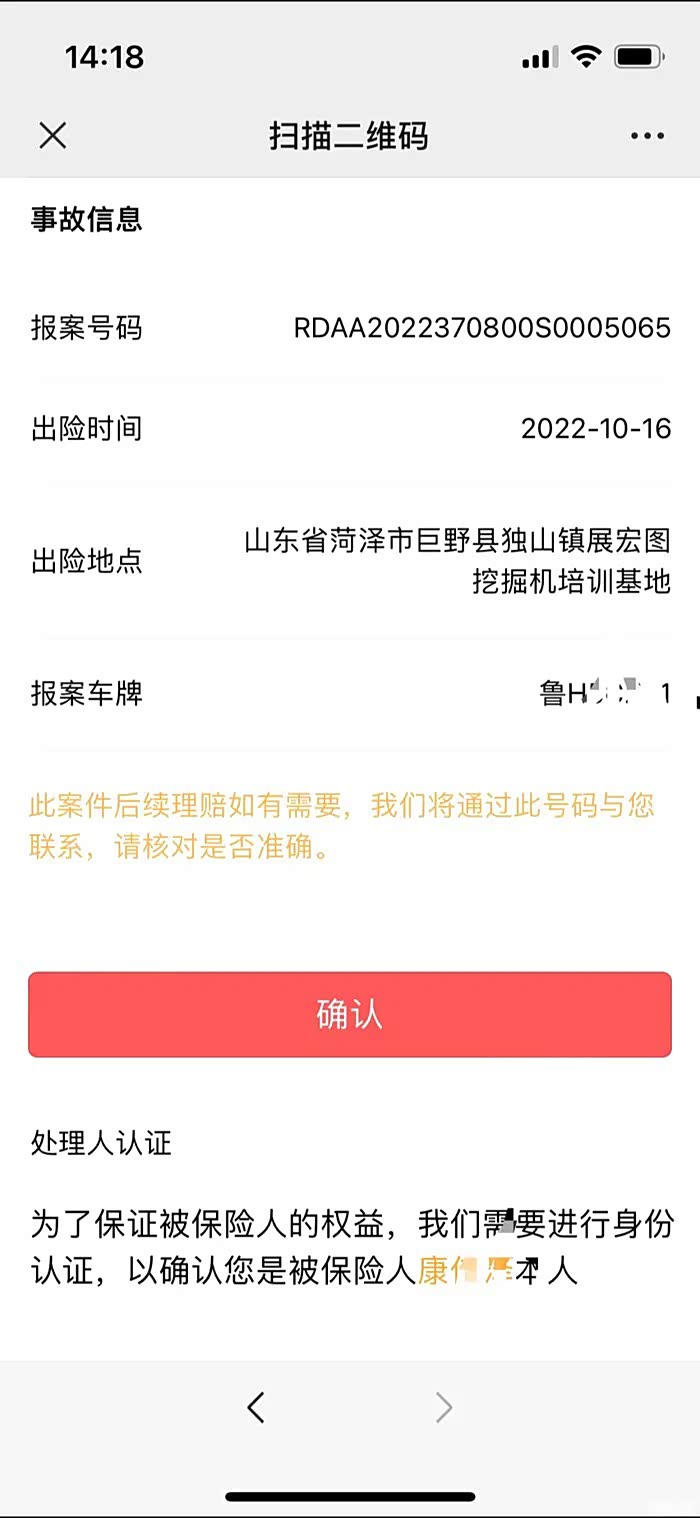
Task: Tap the red 确认 button
Action: click(350, 1014)
